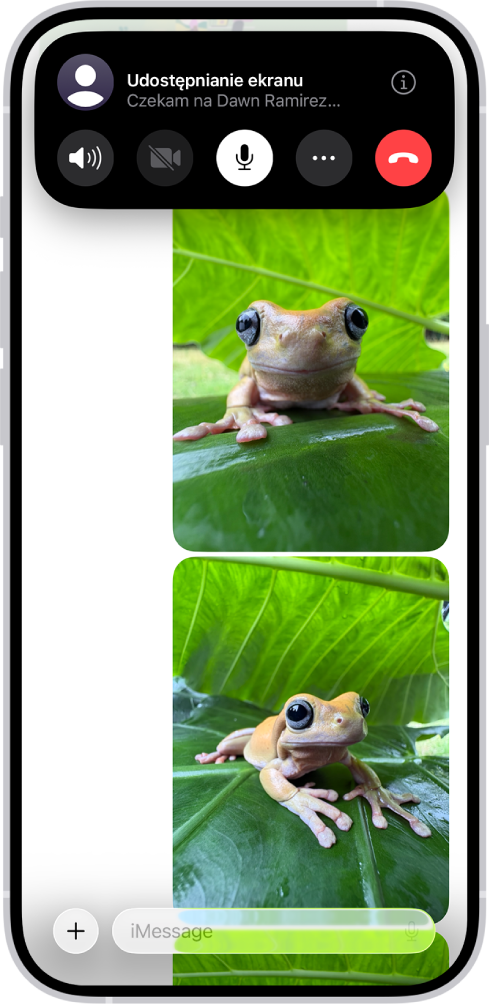Record an audio message
Image resolution: width=489 pixels, height=1008 pixels.
click(412, 931)
